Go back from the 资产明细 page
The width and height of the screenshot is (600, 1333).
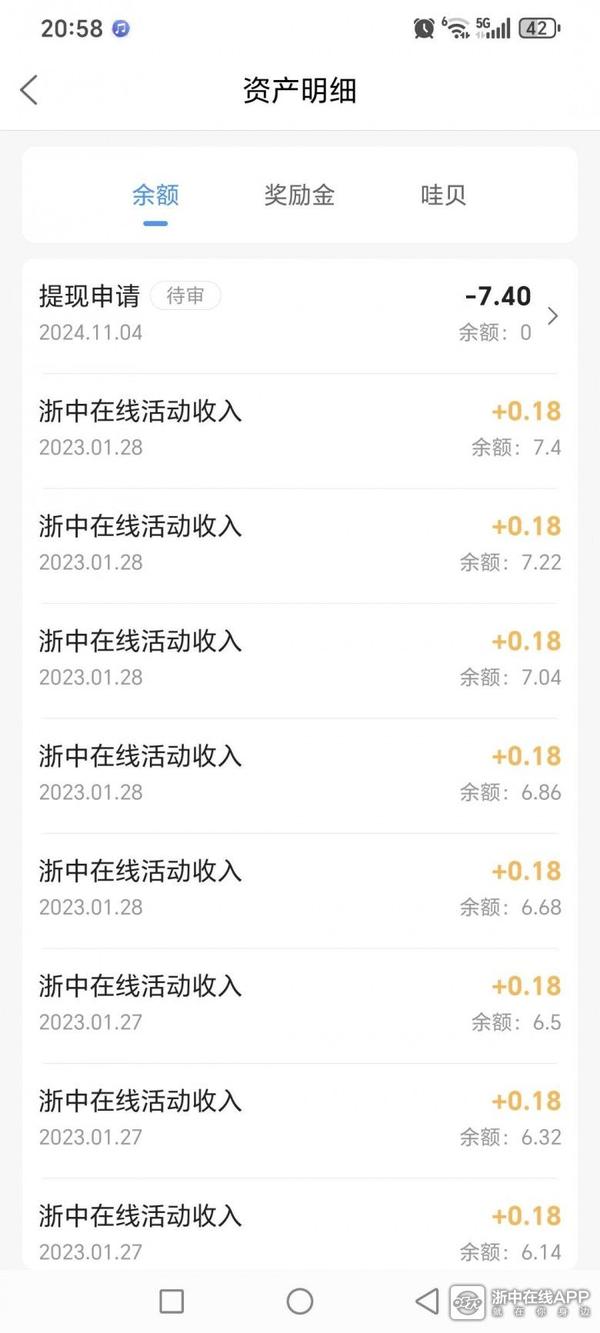[29, 90]
